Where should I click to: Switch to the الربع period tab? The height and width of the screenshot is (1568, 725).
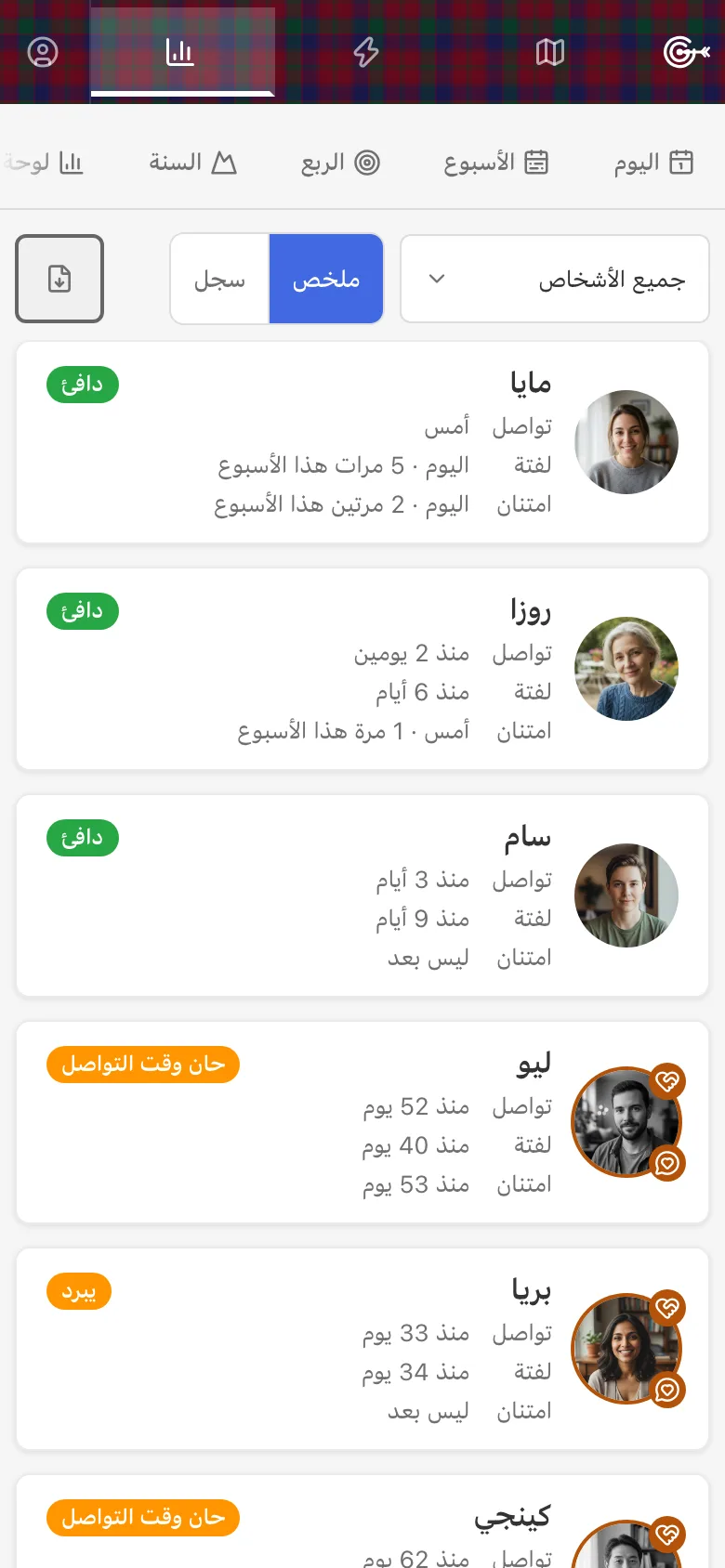coord(340,163)
